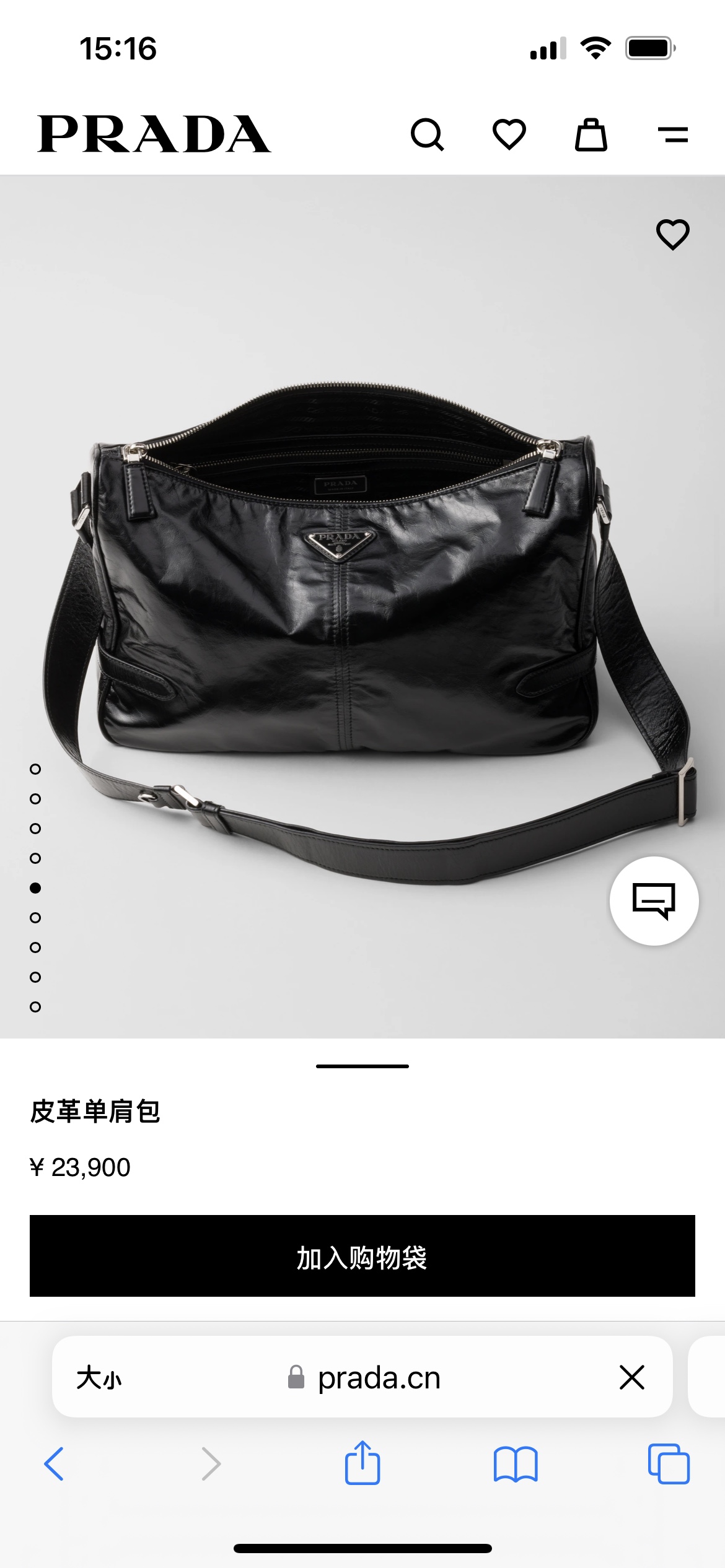The height and width of the screenshot is (1568, 725).
Task: Select the last image indicator dot
Action: pyautogui.click(x=35, y=1007)
